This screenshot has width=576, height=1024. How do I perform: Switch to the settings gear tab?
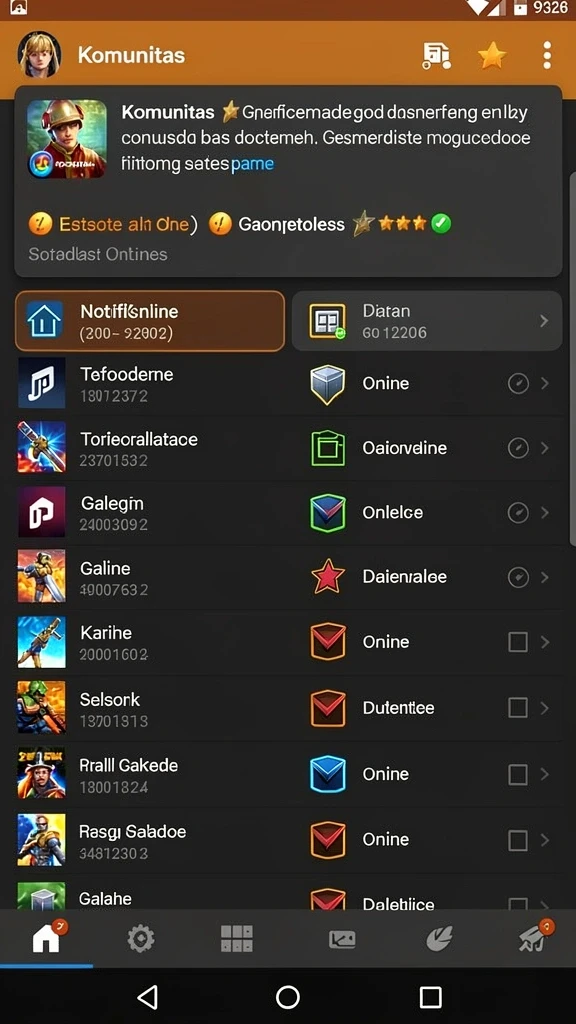point(140,939)
